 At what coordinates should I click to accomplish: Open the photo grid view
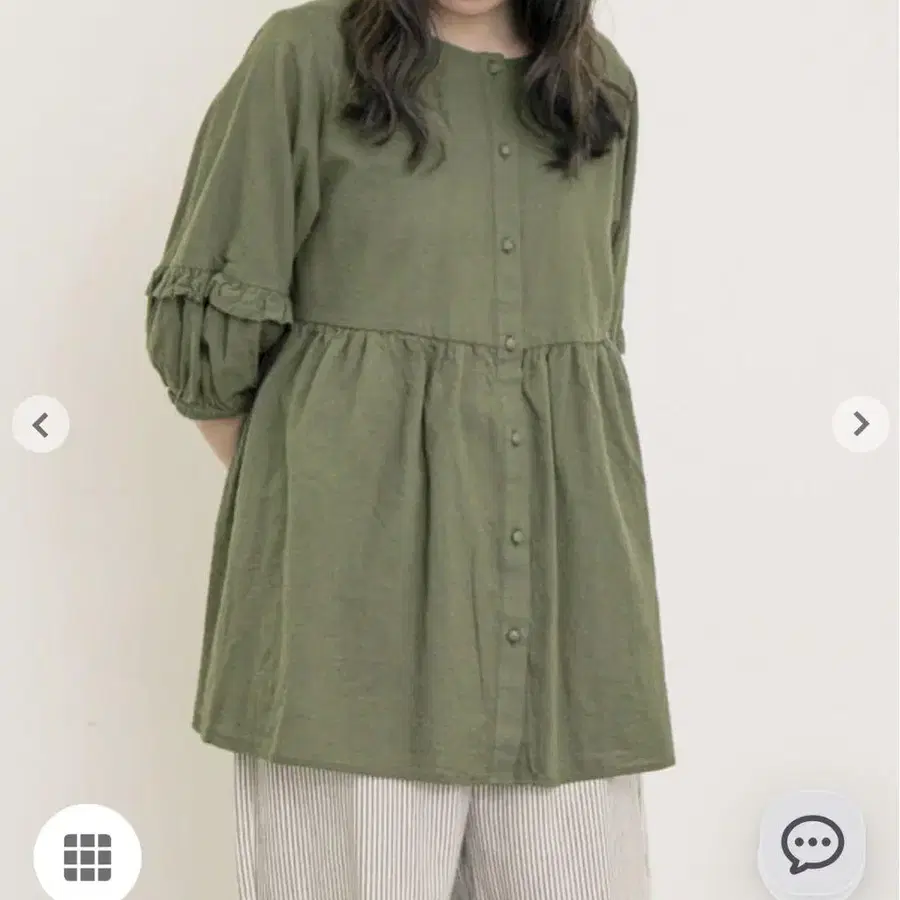pos(87,857)
